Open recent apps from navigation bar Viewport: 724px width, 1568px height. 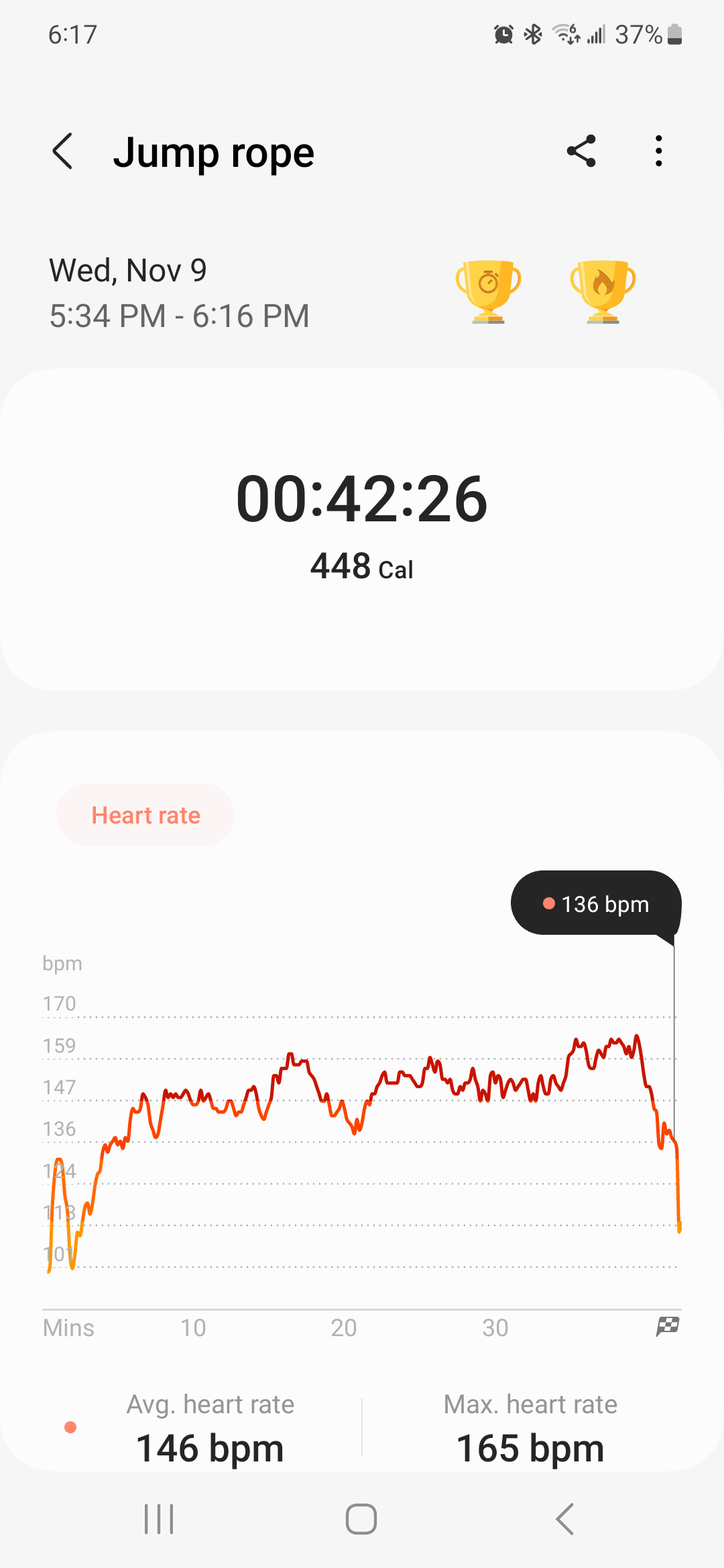[x=159, y=1518]
